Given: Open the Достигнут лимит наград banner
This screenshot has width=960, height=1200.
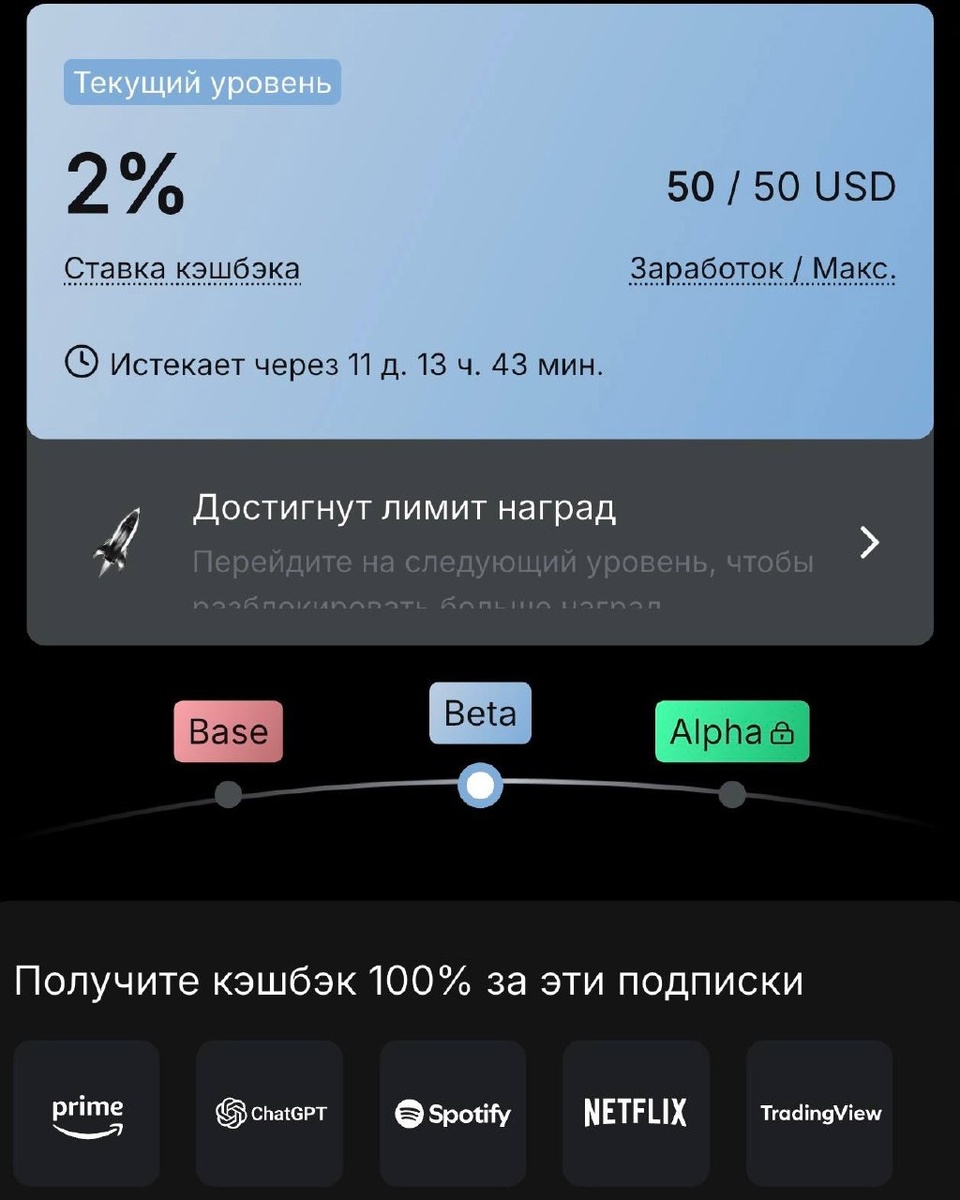Looking at the screenshot, I should pos(480,542).
